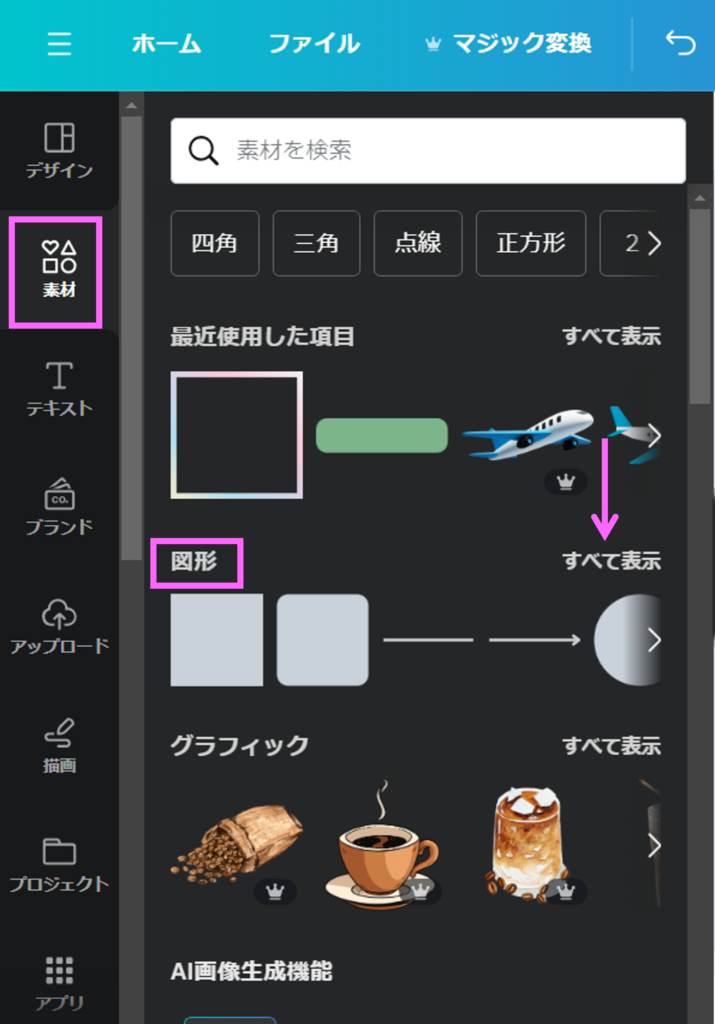715x1024 pixels.
Task: Open the hamburger menu
Action: coord(59,45)
